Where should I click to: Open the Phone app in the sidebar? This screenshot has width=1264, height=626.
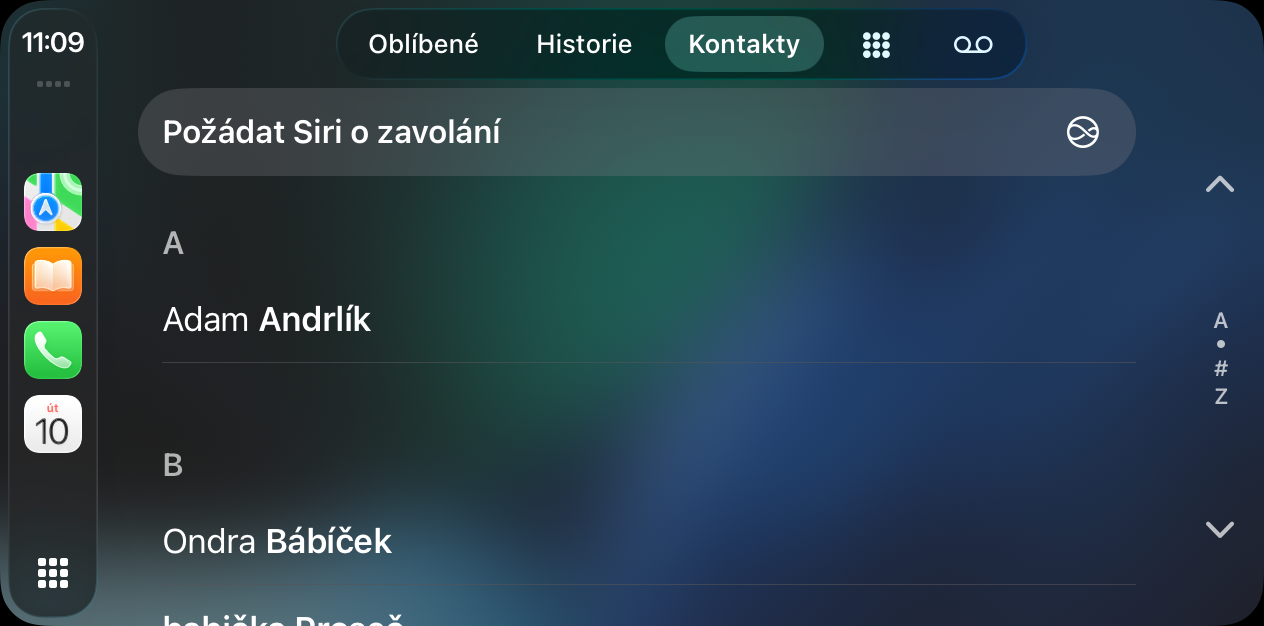pos(53,350)
